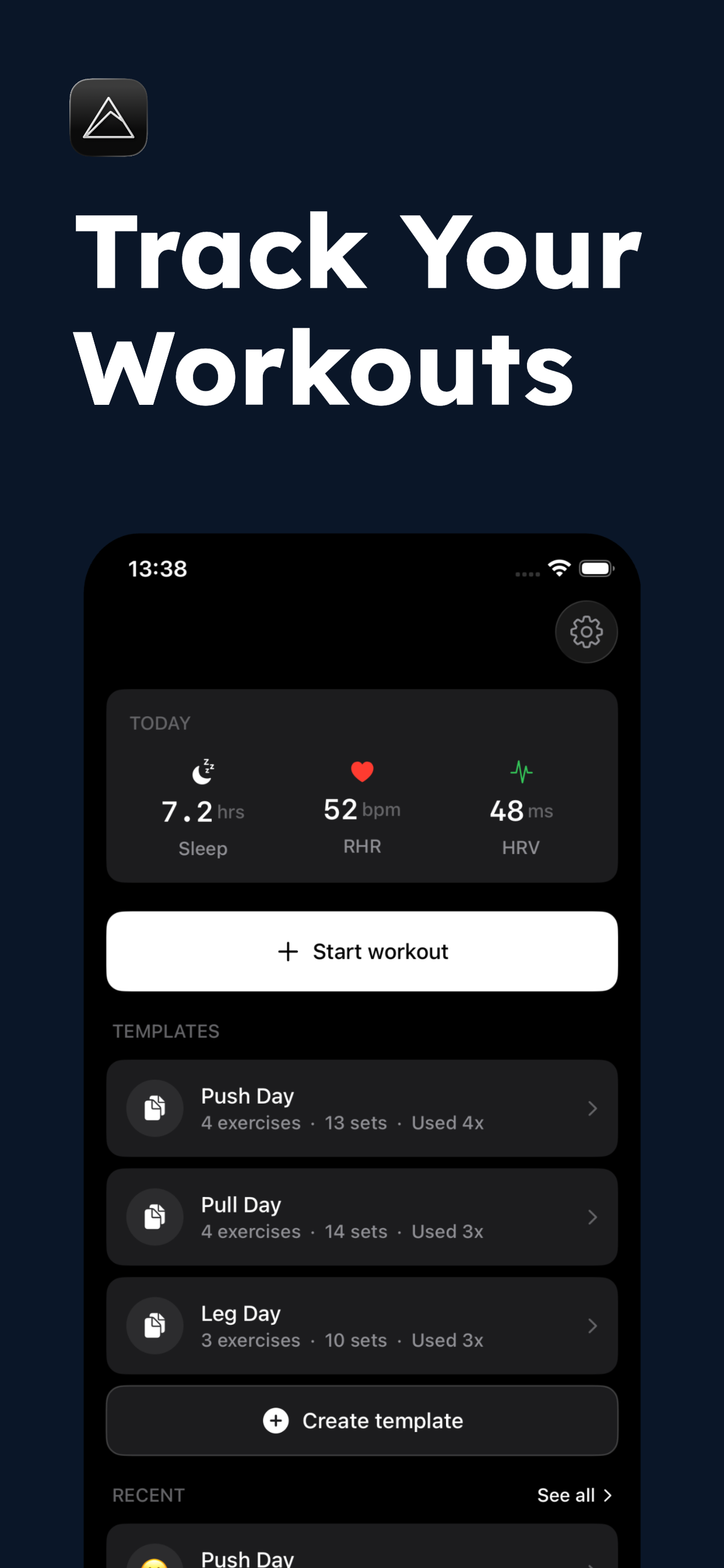Screen dimensions: 724x1568
Task: Select the red heart RHR icon
Action: point(361,771)
